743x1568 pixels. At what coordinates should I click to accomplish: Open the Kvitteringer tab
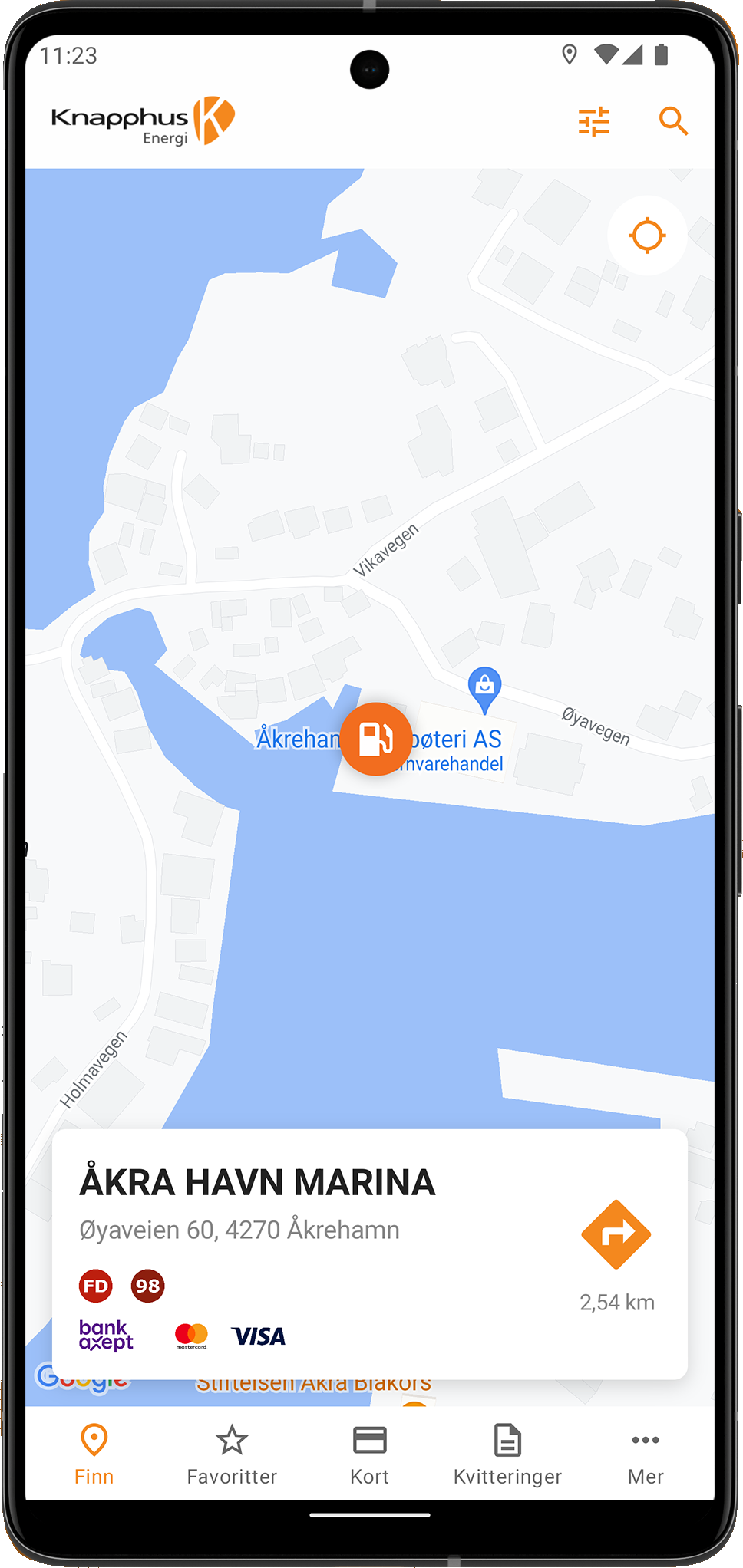tap(507, 1455)
